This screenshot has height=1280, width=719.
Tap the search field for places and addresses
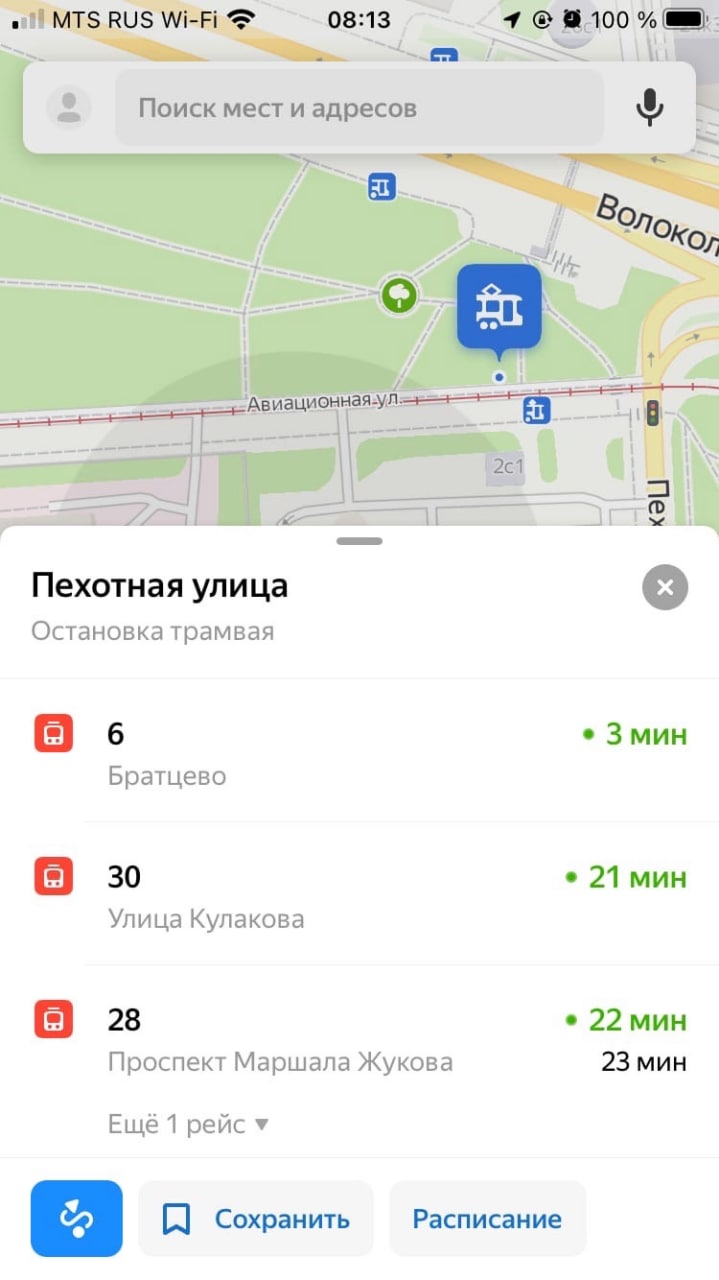point(359,108)
